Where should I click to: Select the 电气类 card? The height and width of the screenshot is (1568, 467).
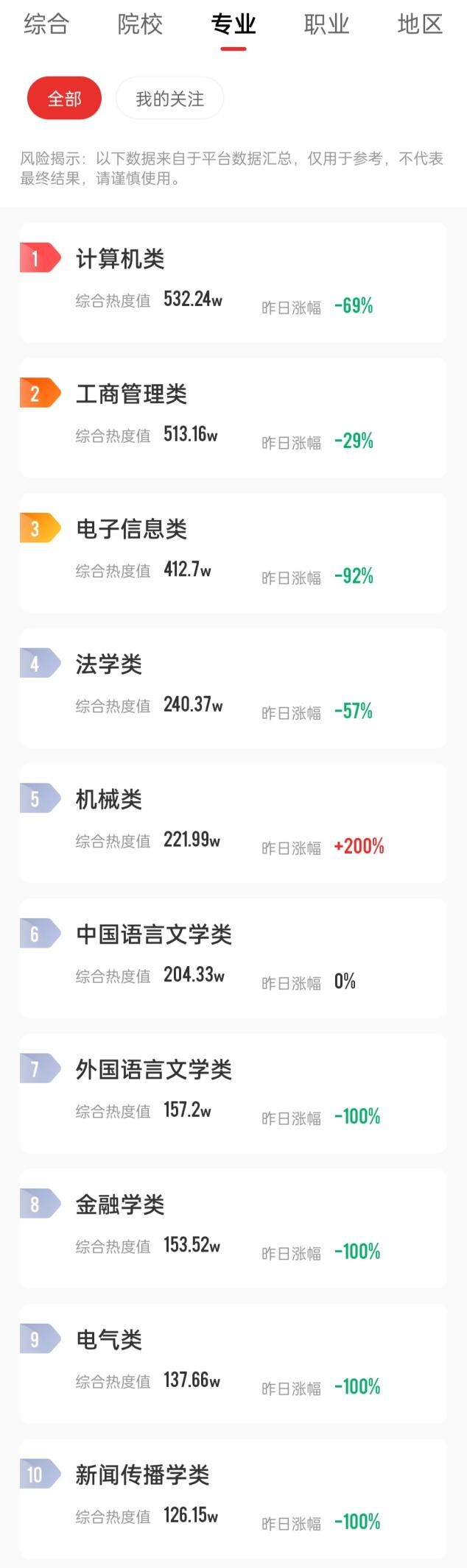[x=233, y=1363]
